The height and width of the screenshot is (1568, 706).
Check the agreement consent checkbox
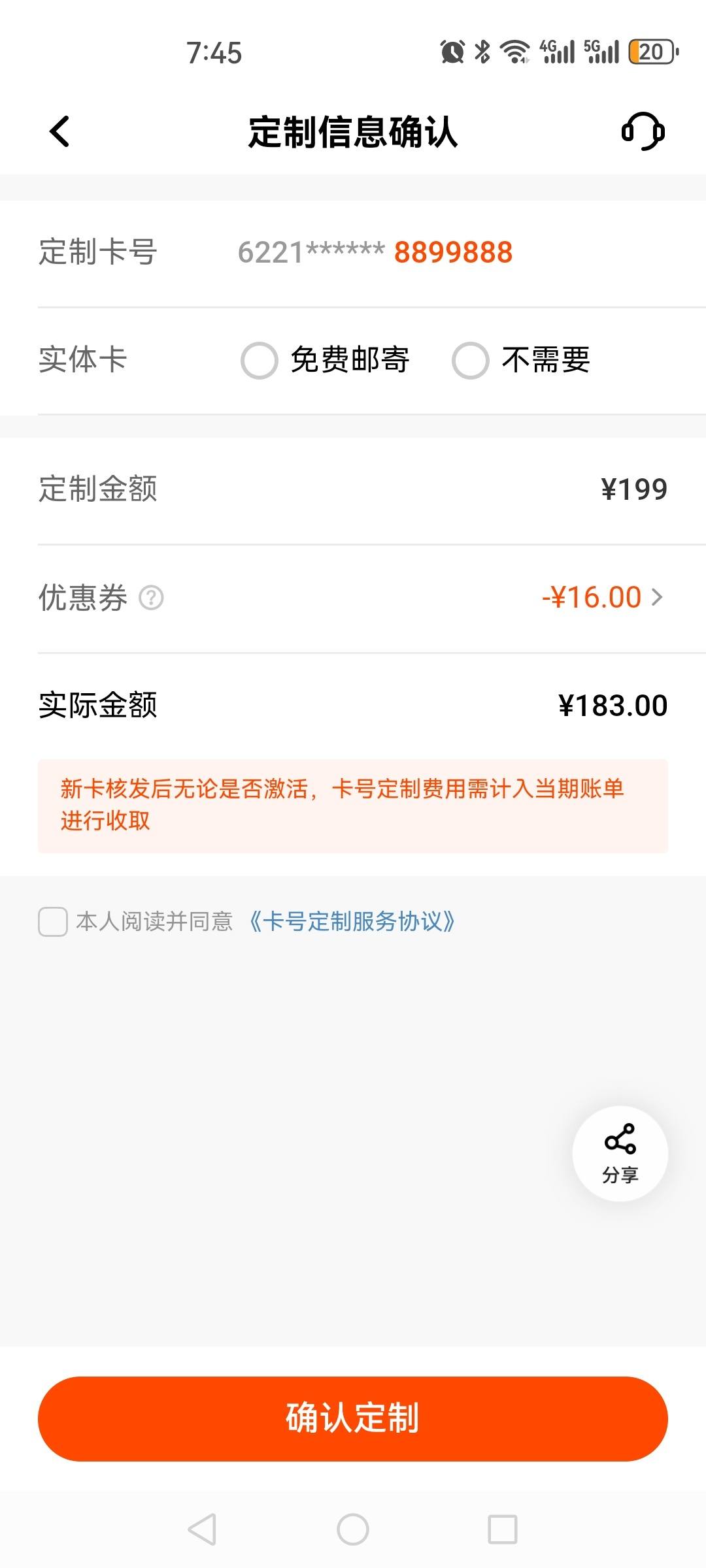click(53, 921)
